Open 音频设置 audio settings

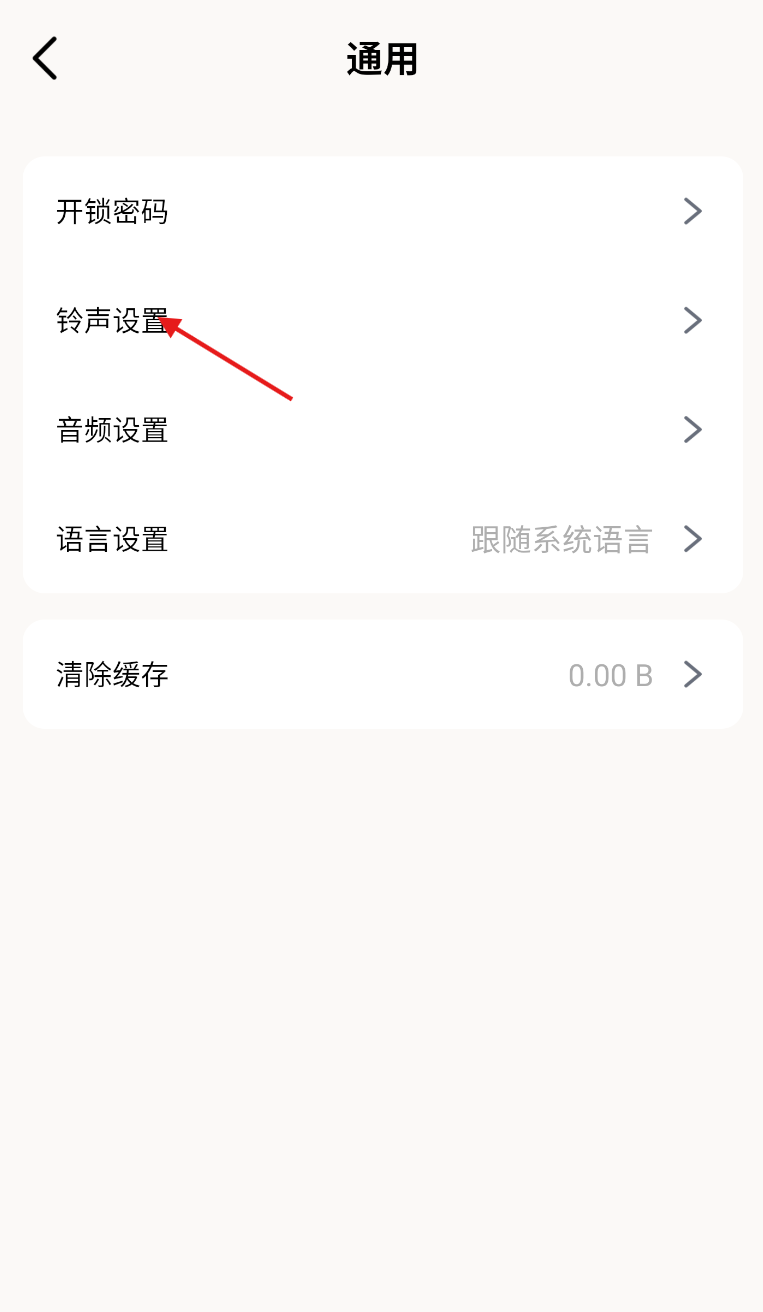pos(382,430)
